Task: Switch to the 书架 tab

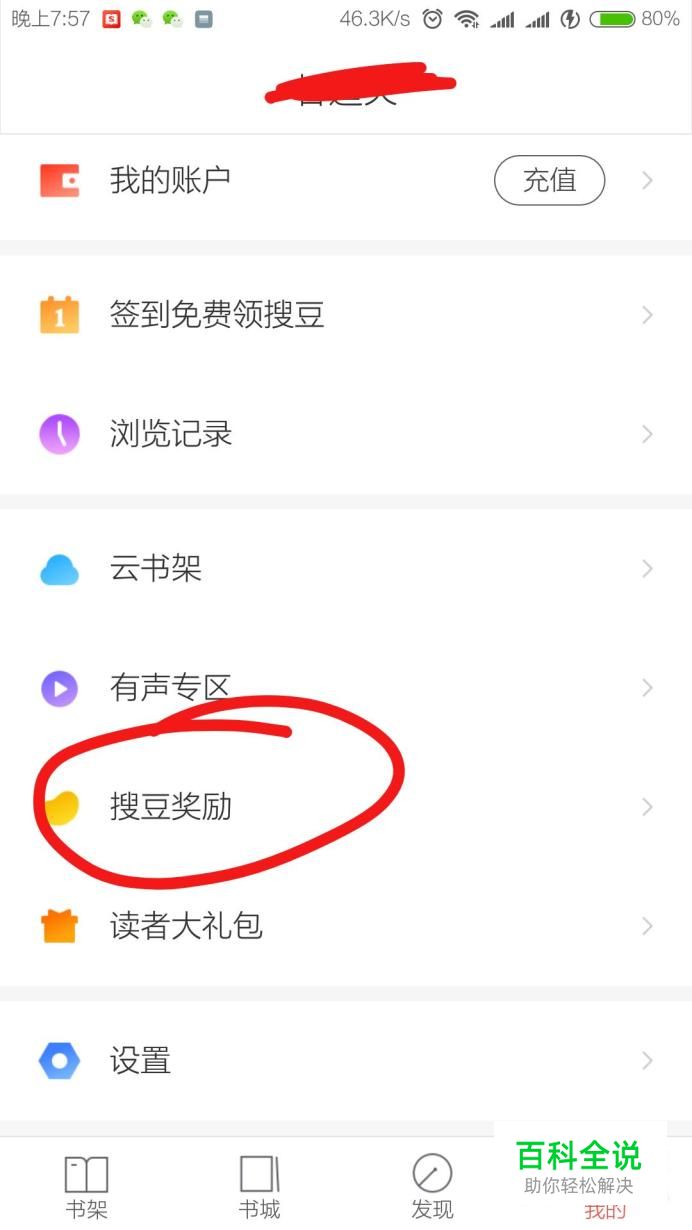Action: click(86, 1187)
